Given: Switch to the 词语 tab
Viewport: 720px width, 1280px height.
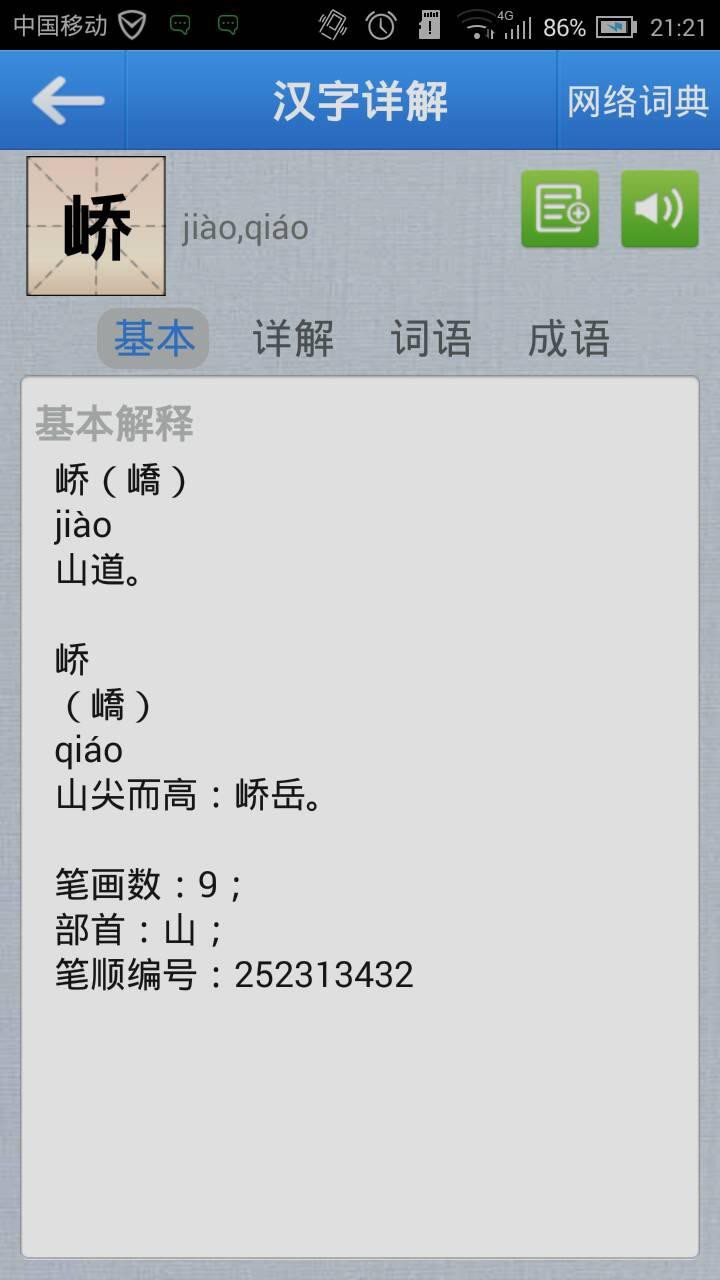Looking at the screenshot, I should pyautogui.click(x=431, y=339).
